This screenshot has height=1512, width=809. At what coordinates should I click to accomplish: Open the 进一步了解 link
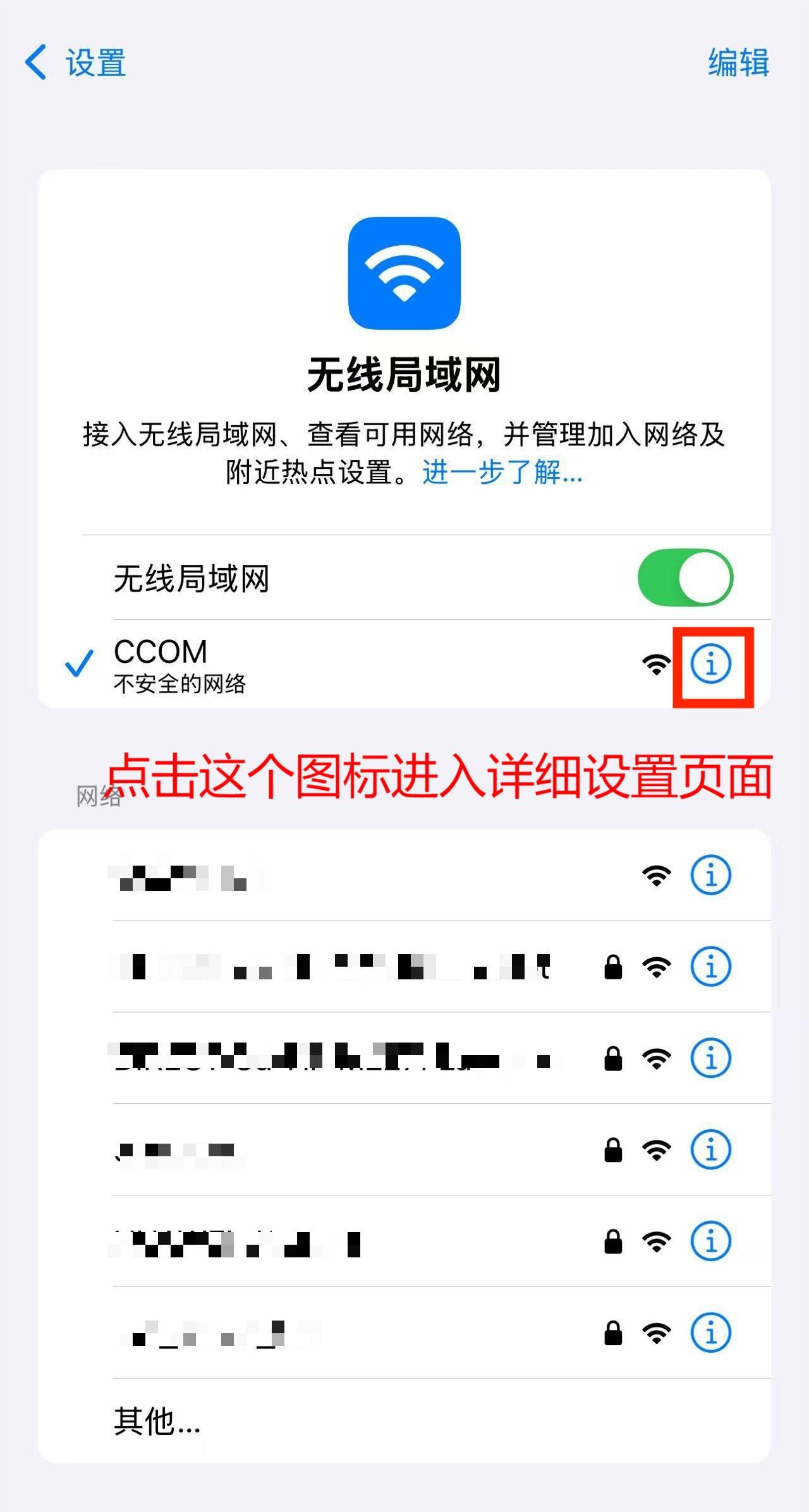tap(502, 472)
